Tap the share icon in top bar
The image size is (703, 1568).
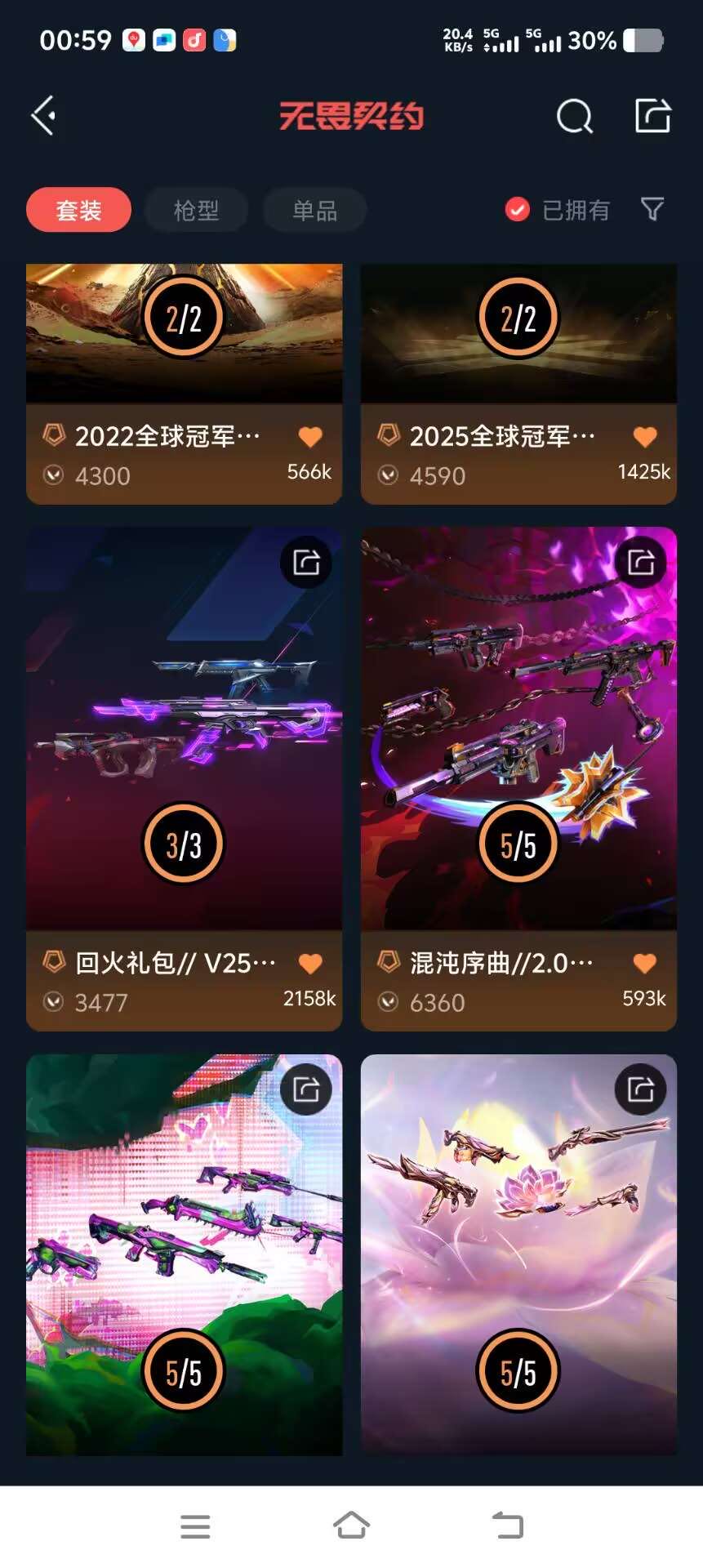[653, 115]
